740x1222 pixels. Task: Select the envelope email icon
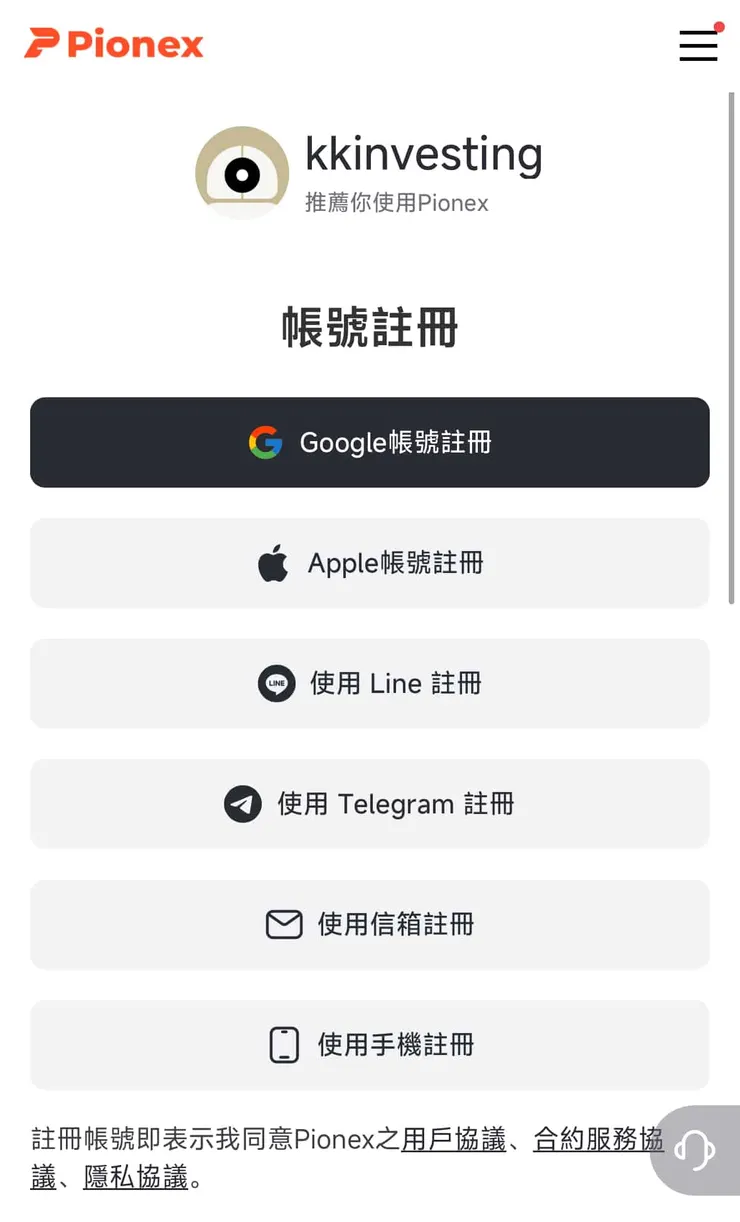(284, 924)
